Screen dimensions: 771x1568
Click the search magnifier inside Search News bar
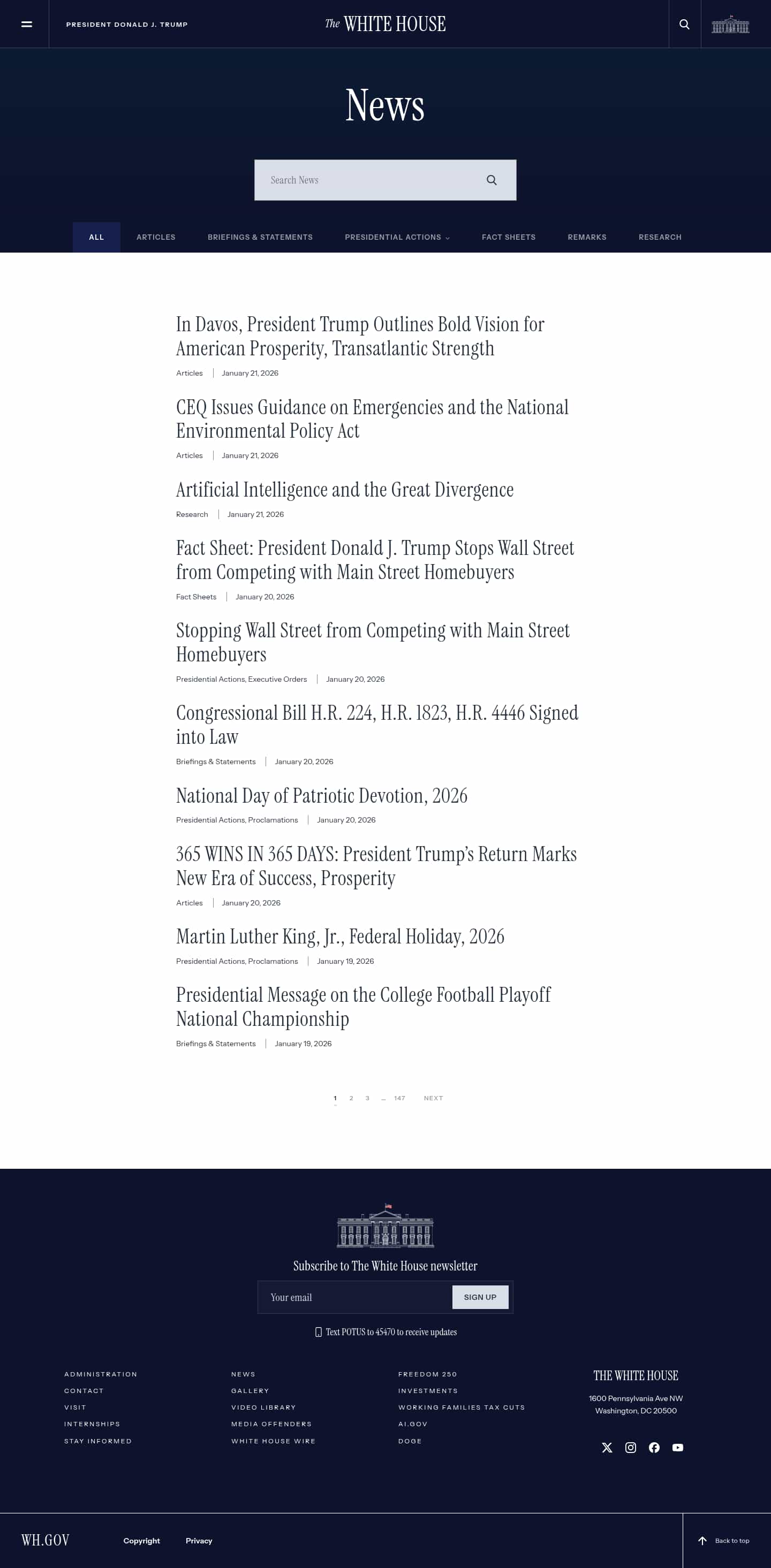(x=491, y=180)
